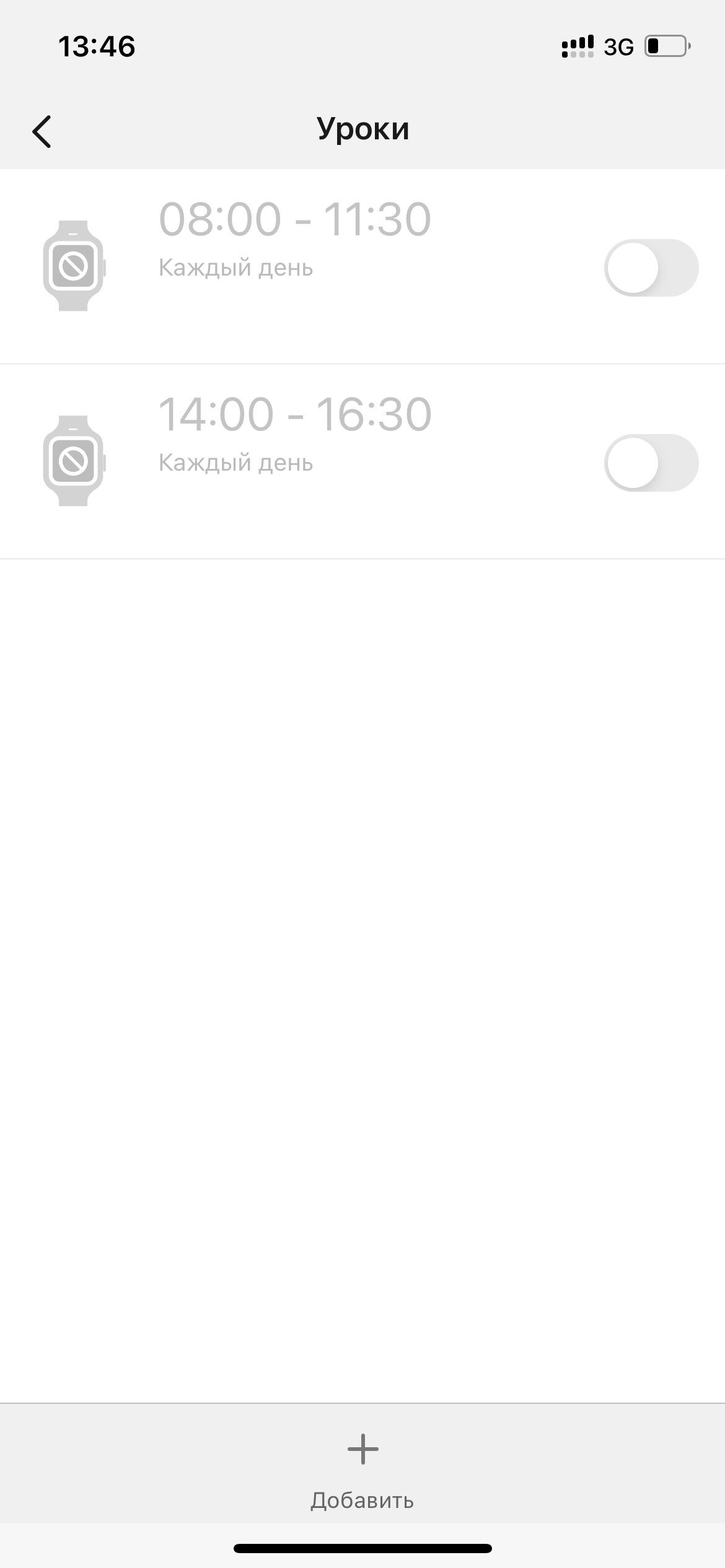
Task: Enable the 14:00 - 16:30 lesson schedule
Action: click(x=651, y=463)
